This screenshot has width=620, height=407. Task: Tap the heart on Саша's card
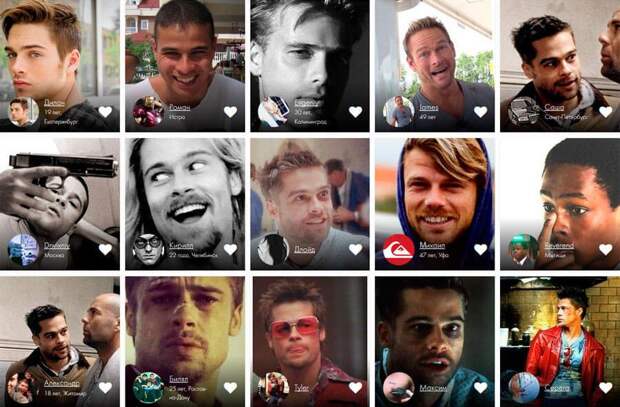(605, 112)
